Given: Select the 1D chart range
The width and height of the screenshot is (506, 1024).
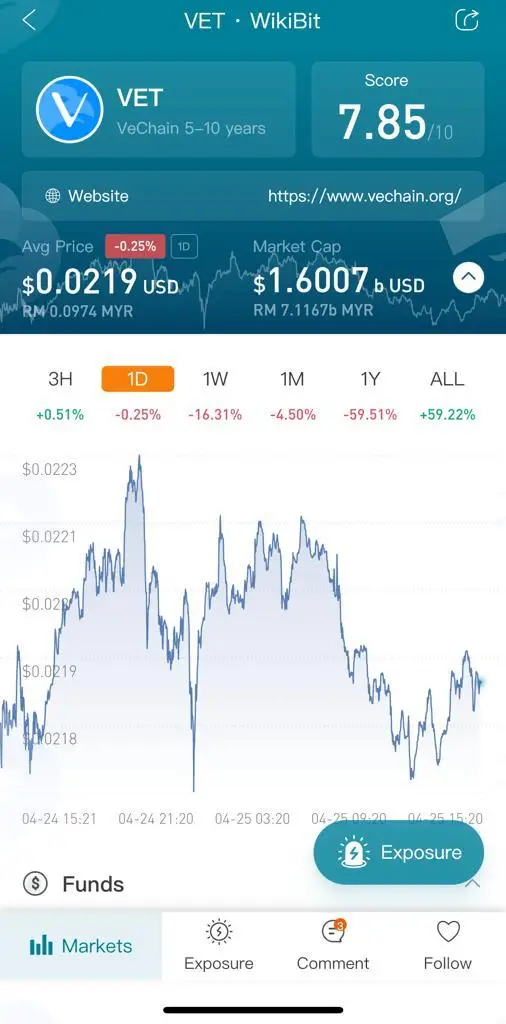Looking at the screenshot, I should pyautogui.click(x=138, y=379).
